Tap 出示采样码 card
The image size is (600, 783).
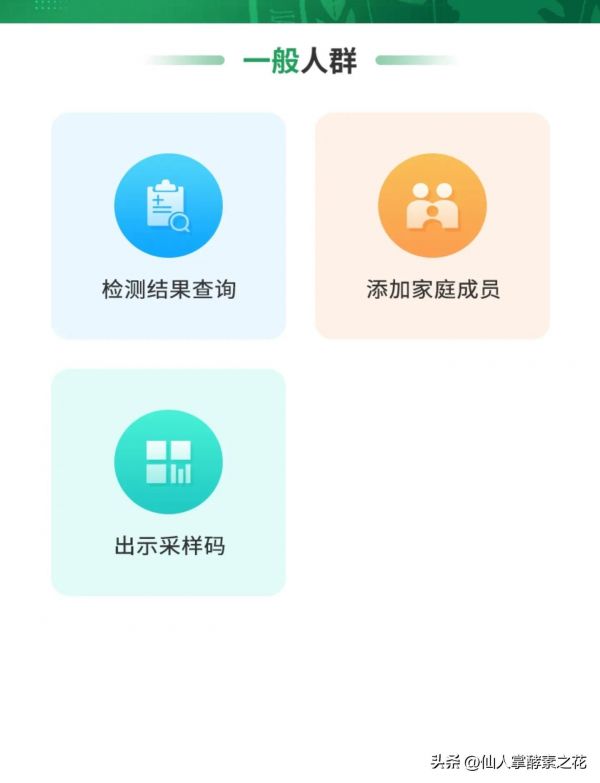click(x=168, y=482)
